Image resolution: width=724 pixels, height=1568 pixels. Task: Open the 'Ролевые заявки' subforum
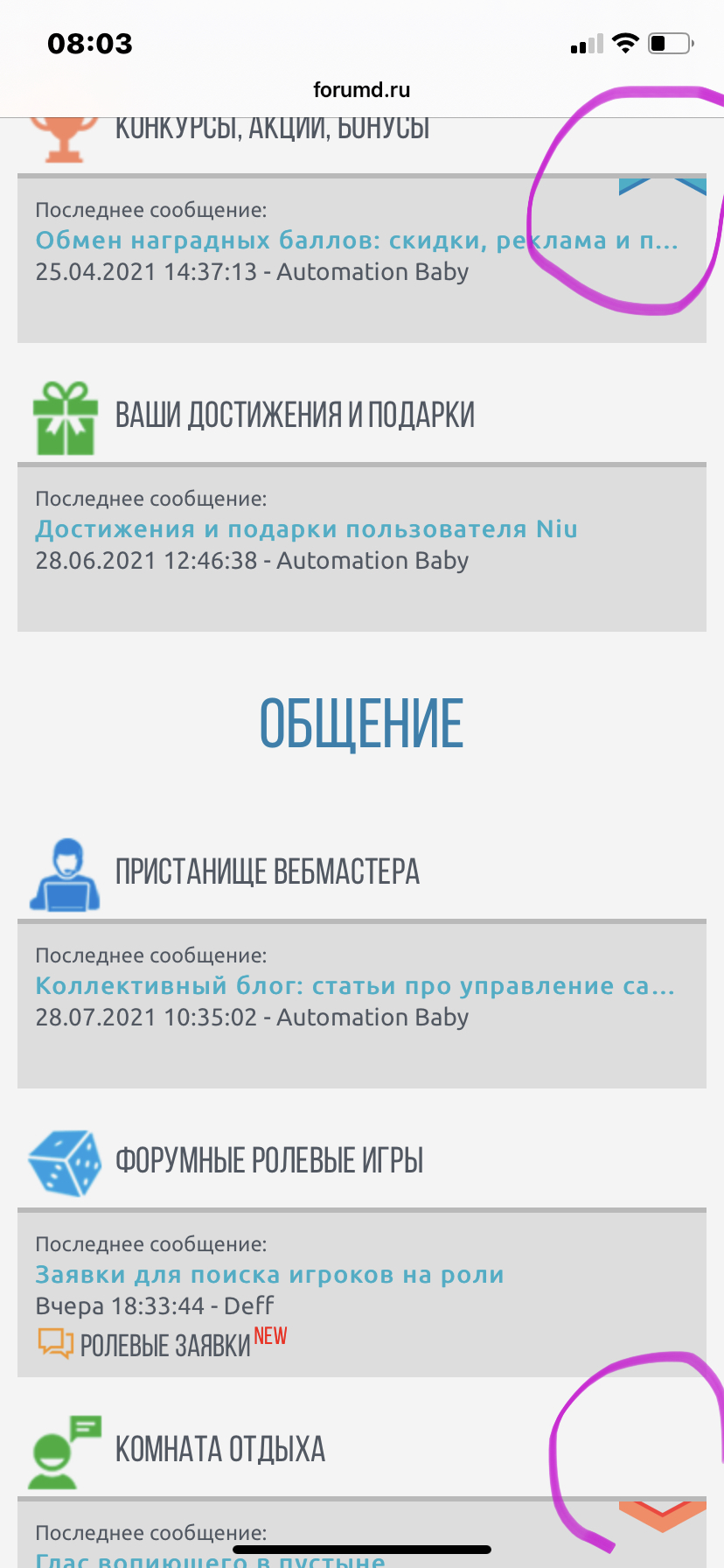164,1345
